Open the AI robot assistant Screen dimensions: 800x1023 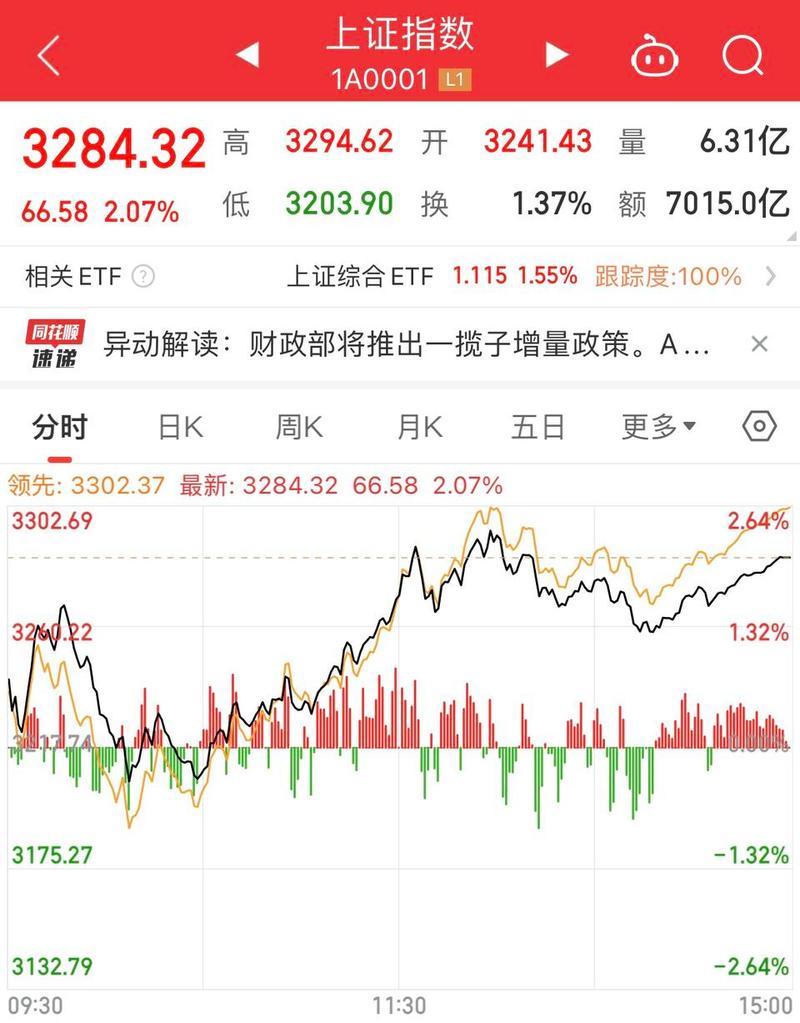(655, 57)
